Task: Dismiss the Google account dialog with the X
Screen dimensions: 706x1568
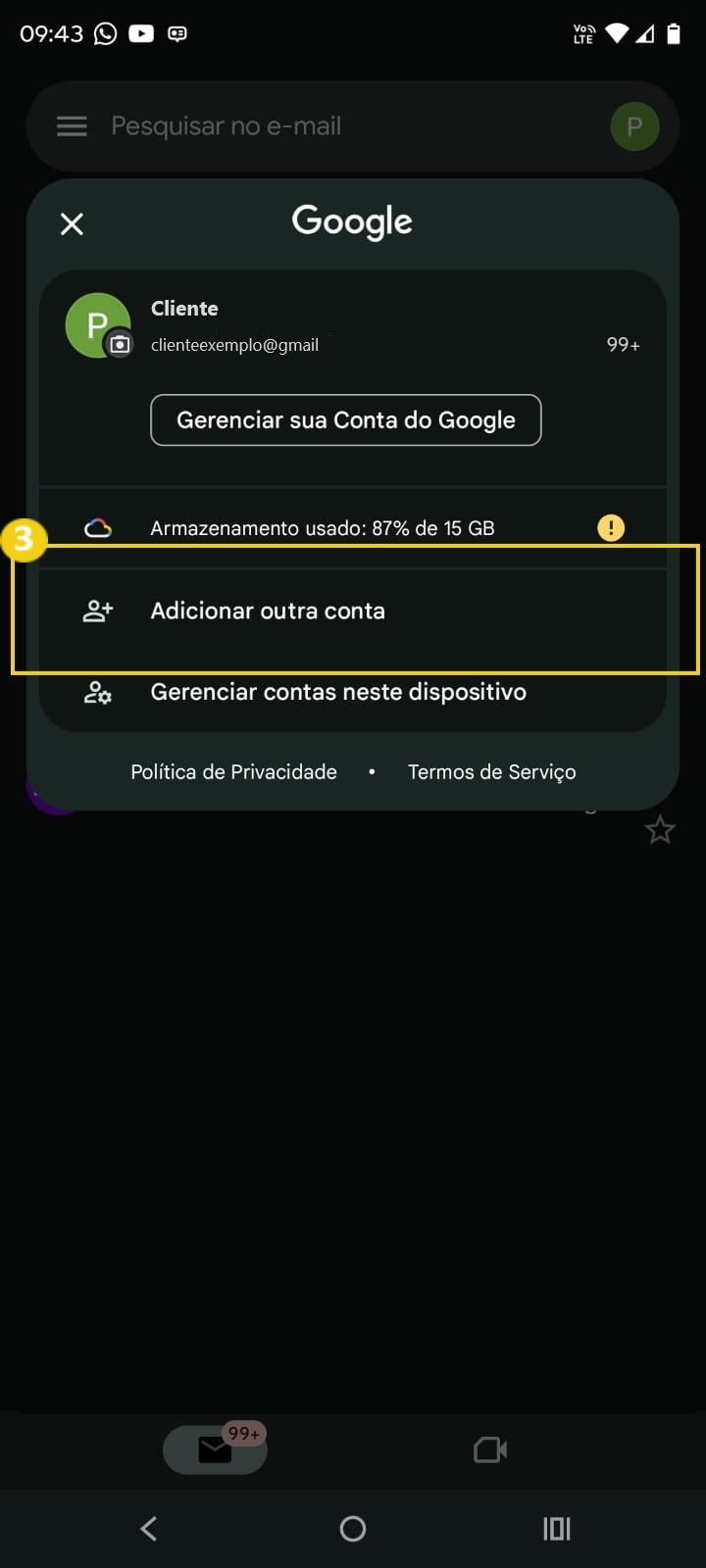Action: (72, 223)
